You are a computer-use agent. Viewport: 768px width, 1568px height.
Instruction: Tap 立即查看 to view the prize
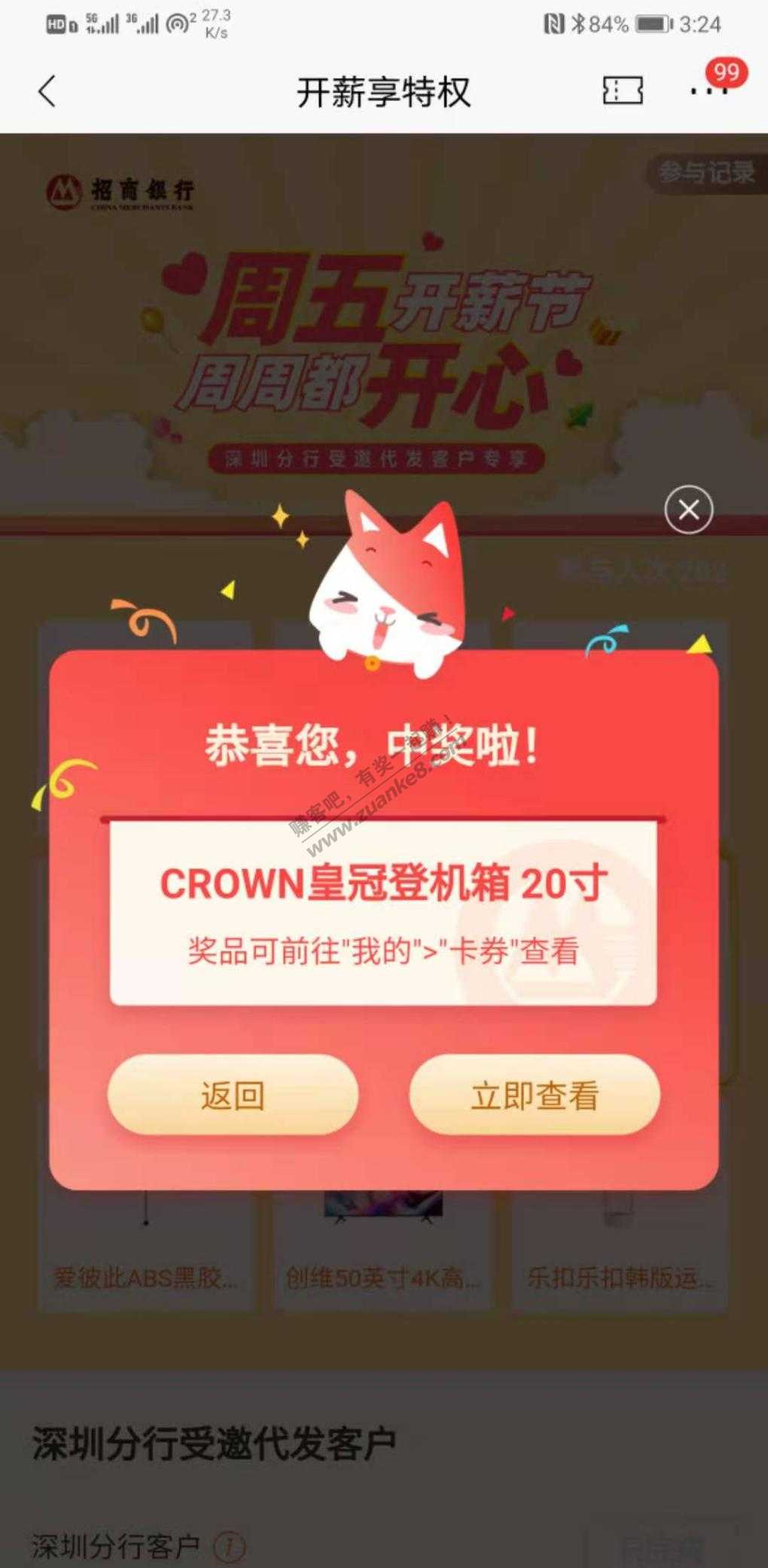tap(535, 1094)
